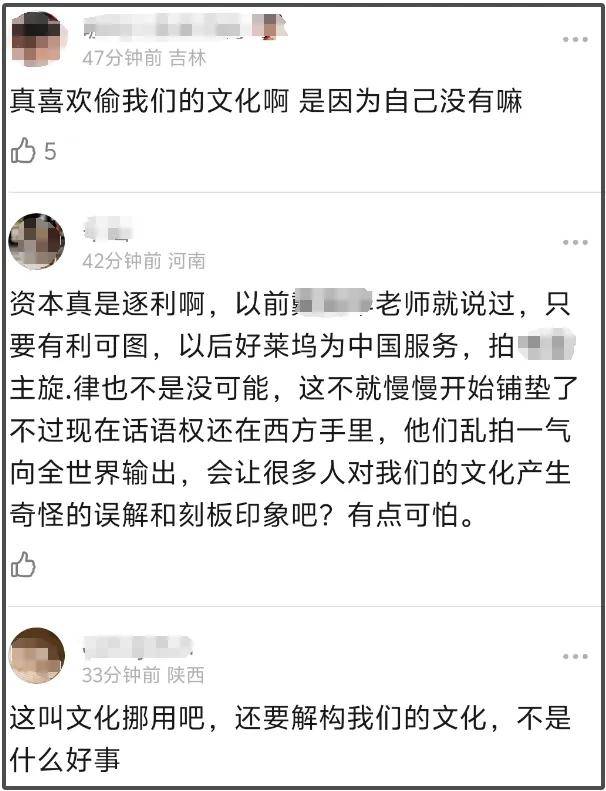View the 河南 commenter's avatar profile
The height and width of the screenshot is (791, 606).
coord(37,241)
